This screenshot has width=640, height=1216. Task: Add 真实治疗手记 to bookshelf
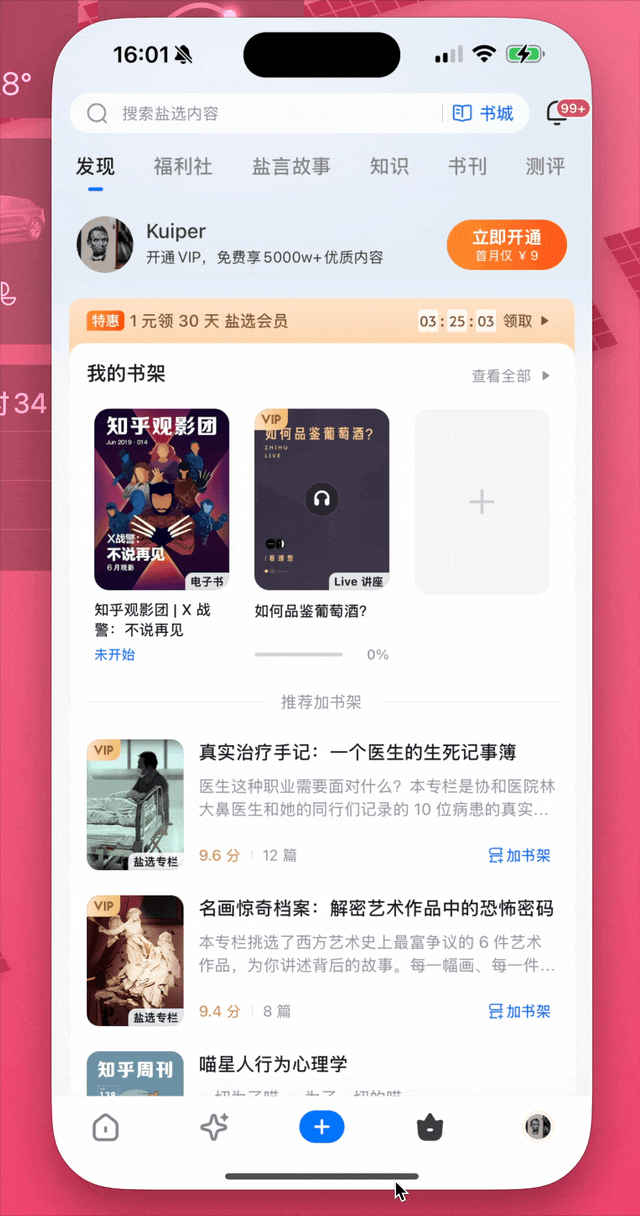[x=519, y=856]
